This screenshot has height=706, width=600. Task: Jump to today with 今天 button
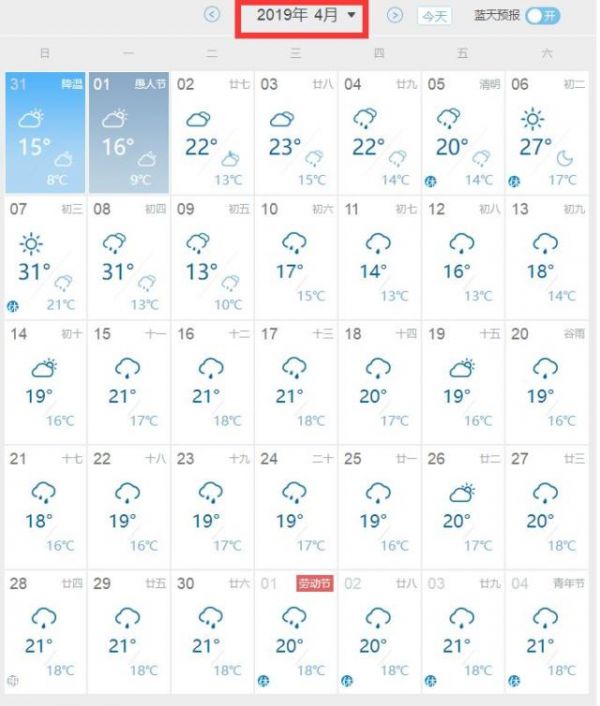click(434, 16)
